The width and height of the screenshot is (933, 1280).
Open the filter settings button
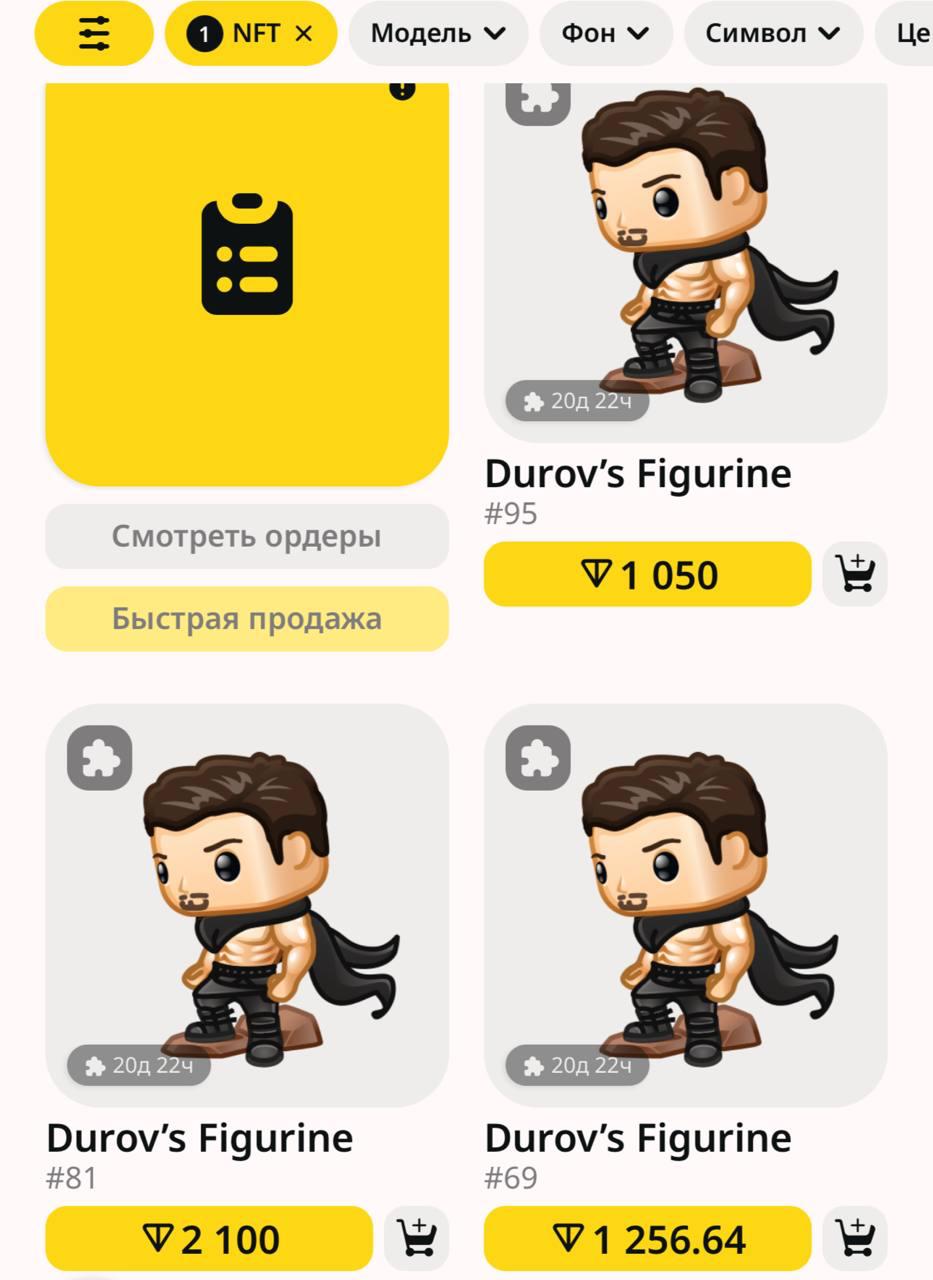coord(94,34)
